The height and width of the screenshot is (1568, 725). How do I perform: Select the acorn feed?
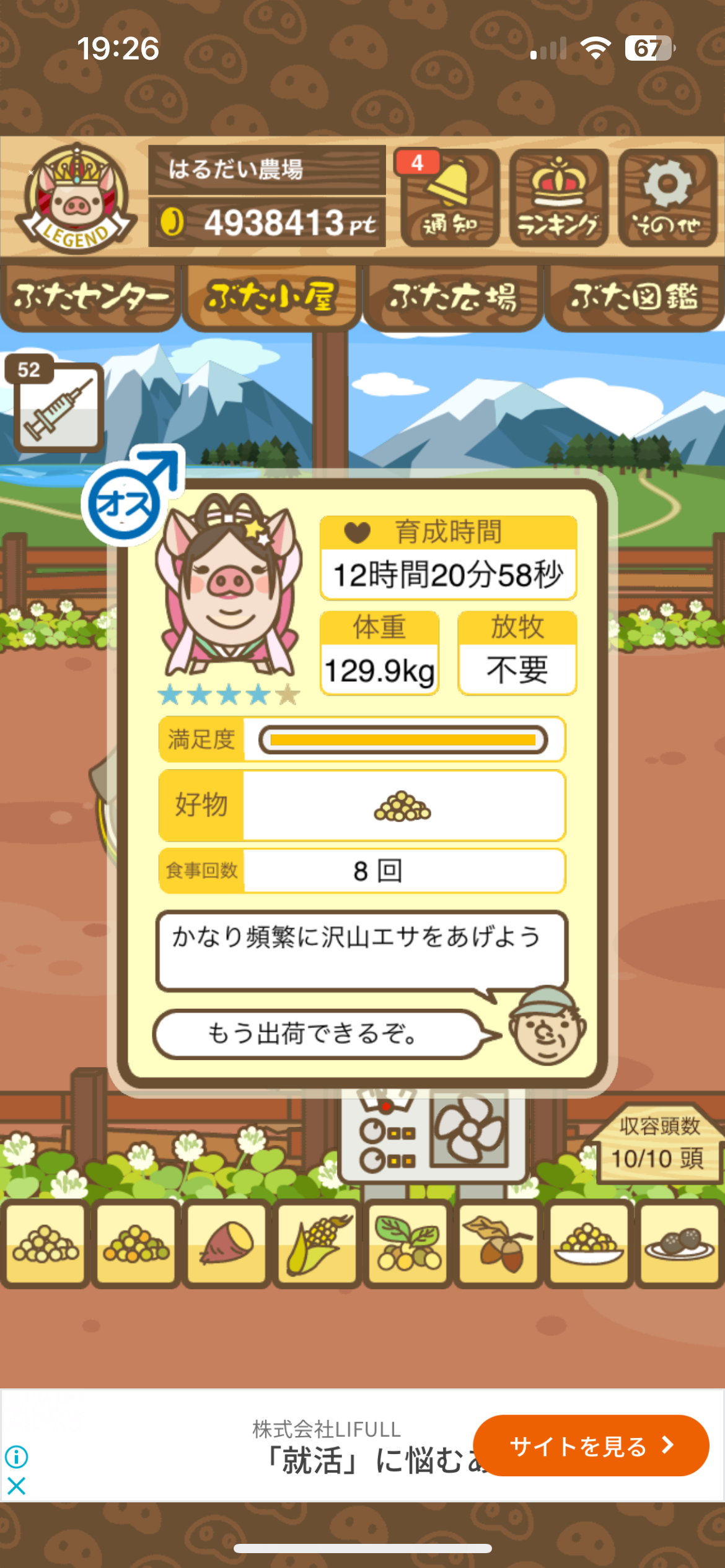point(498,1243)
